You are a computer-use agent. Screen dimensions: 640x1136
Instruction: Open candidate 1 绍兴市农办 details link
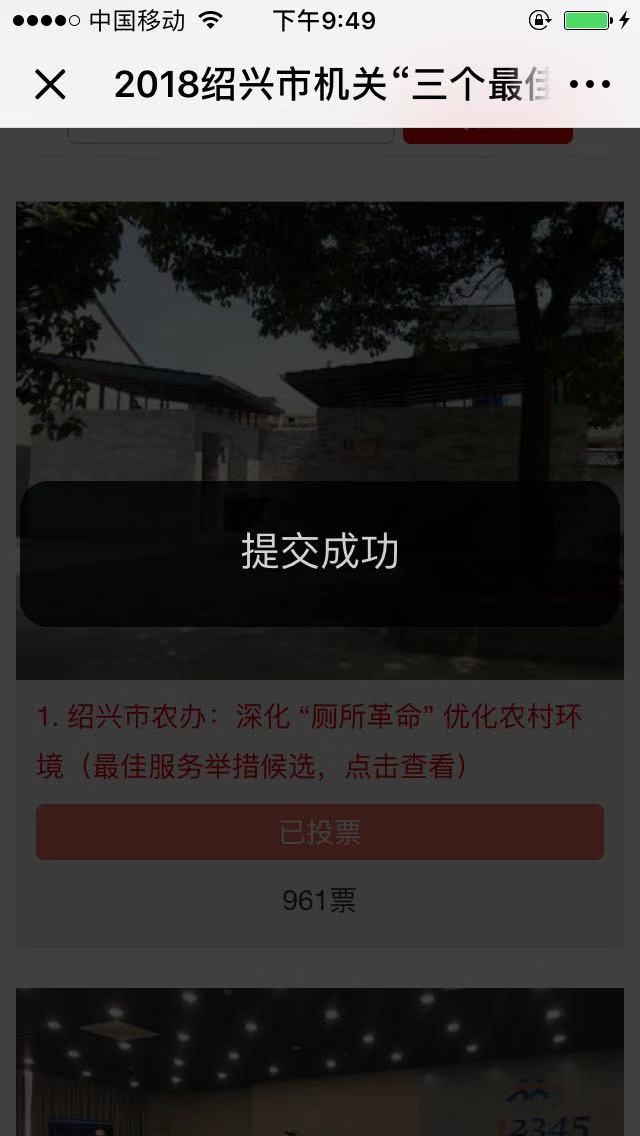coord(309,741)
